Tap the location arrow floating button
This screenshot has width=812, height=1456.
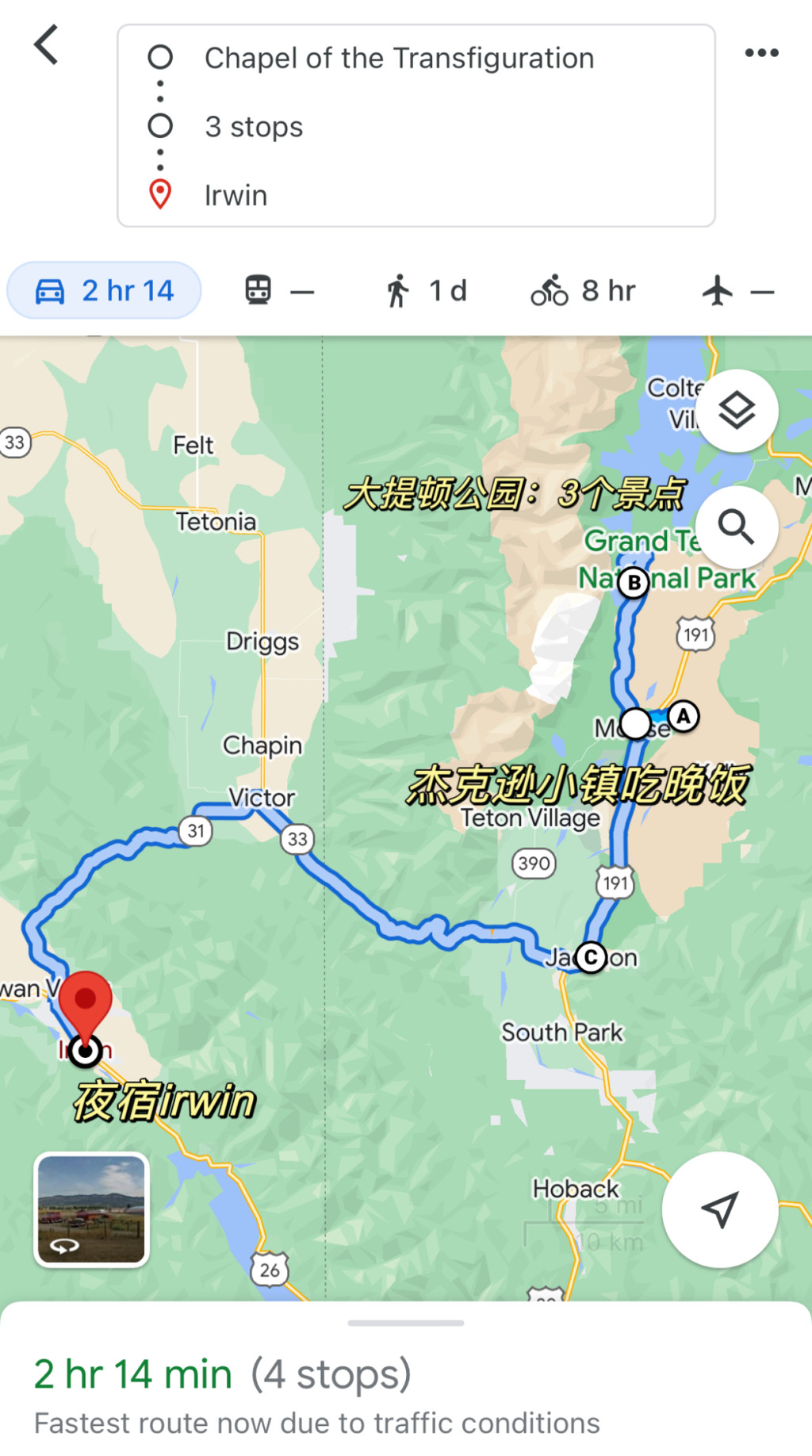720,1209
